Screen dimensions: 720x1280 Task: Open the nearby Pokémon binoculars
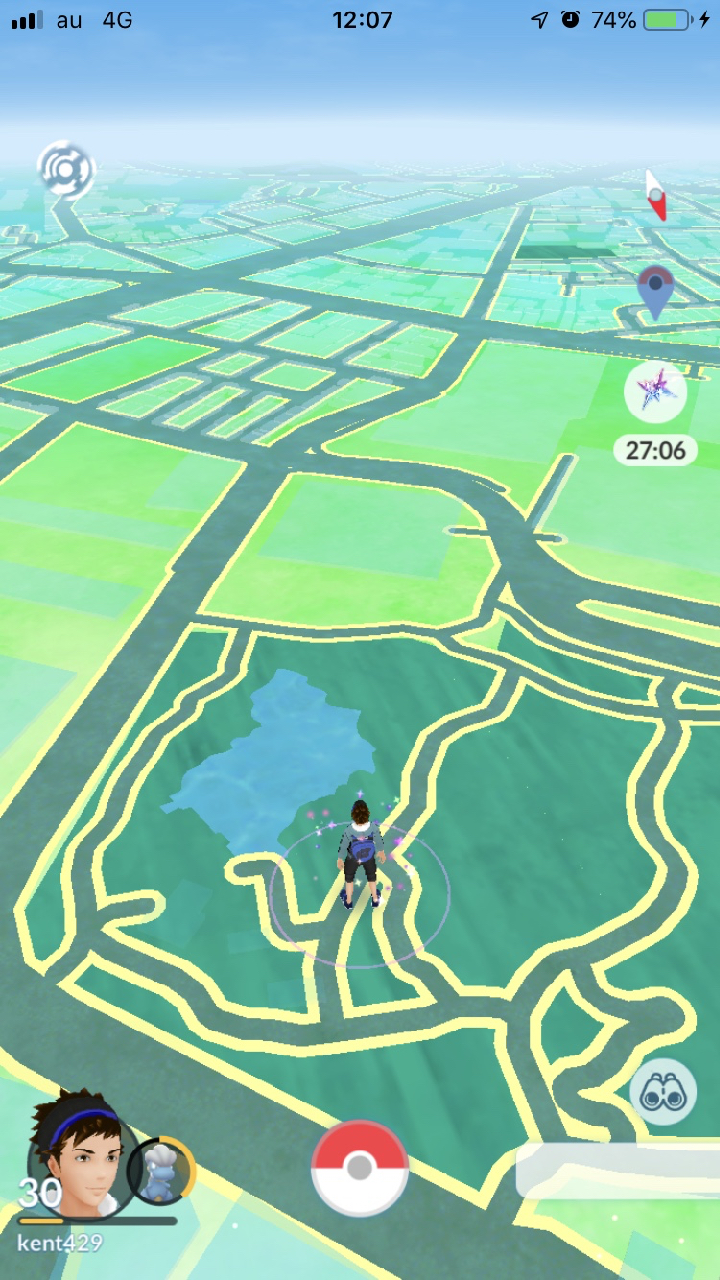tap(663, 1093)
